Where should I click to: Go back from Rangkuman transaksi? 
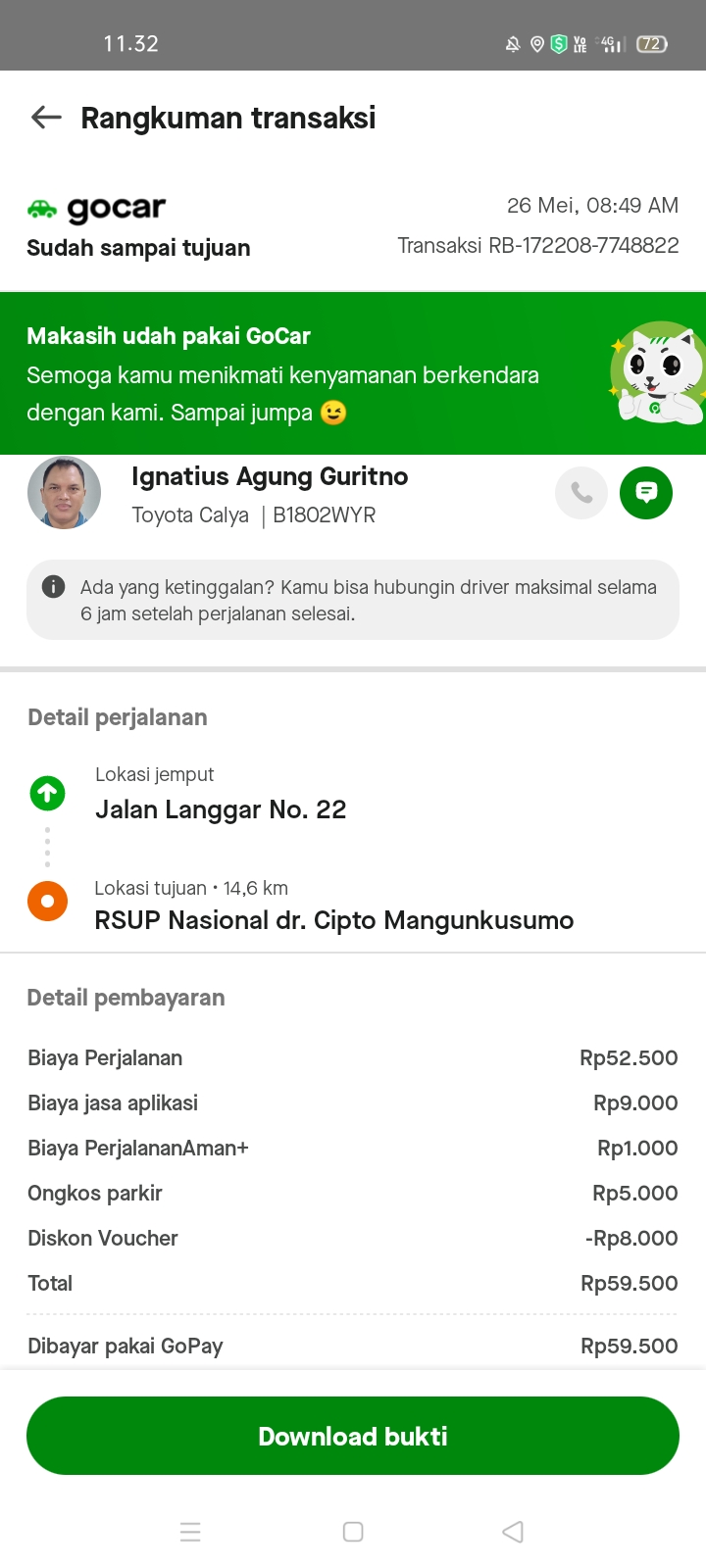[x=46, y=119]
